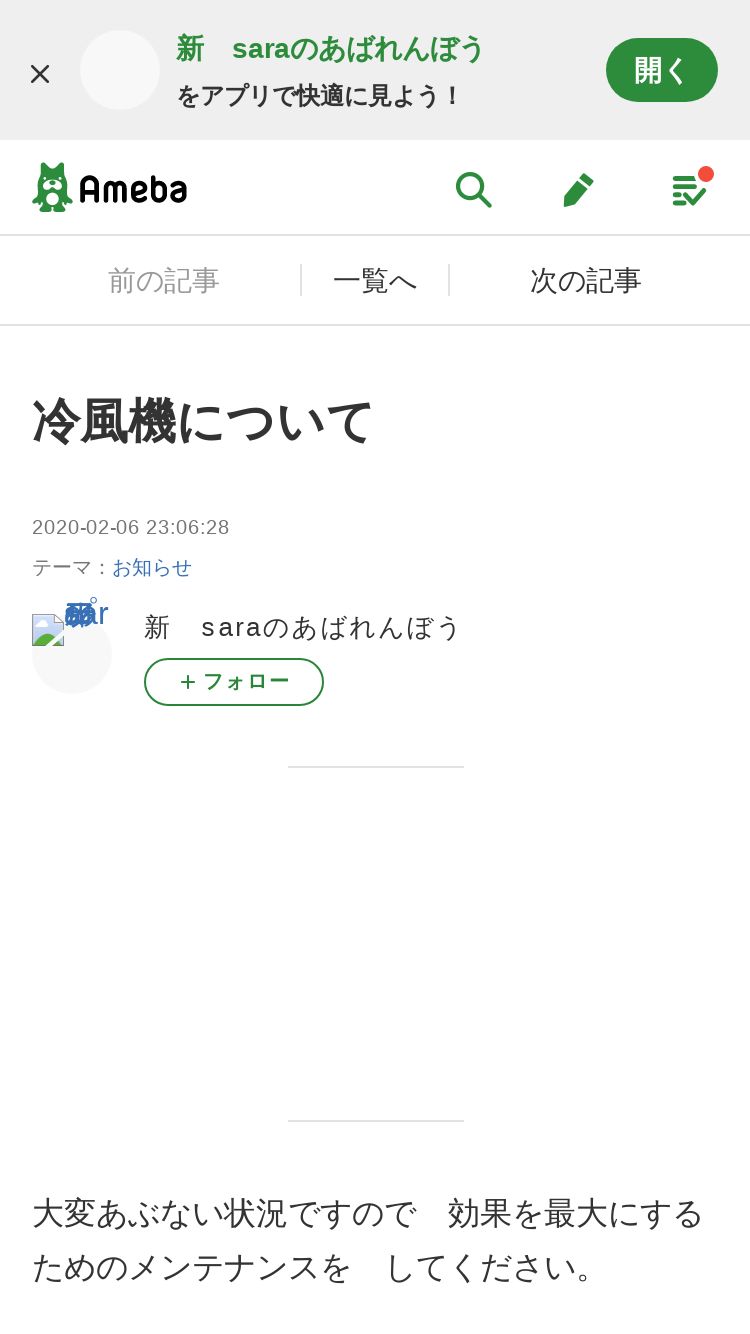Follow this blog with フォロー button

pyautogui.click(x=234, y=682)
